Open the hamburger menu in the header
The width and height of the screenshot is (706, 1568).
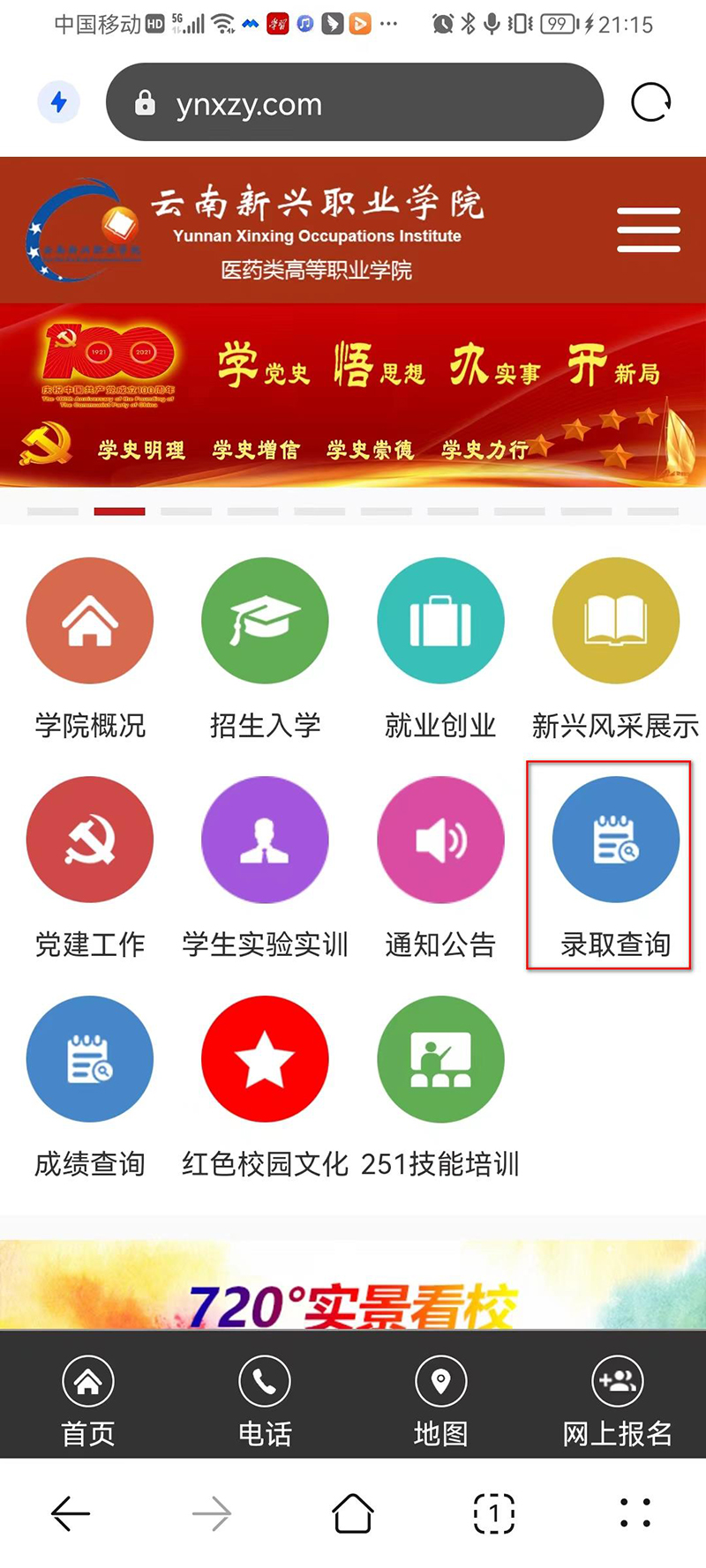[648, 230]
